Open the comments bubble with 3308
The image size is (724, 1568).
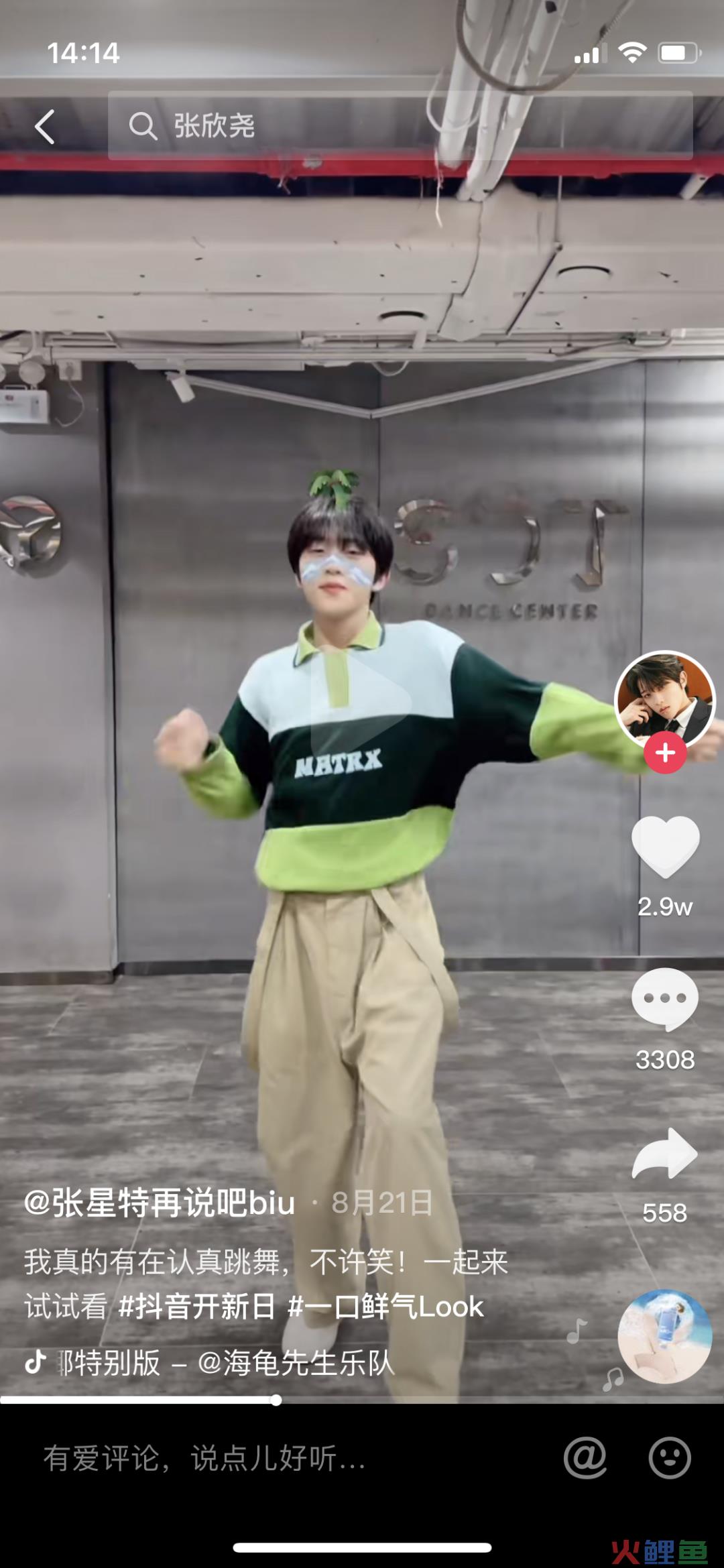click(664, 998)
